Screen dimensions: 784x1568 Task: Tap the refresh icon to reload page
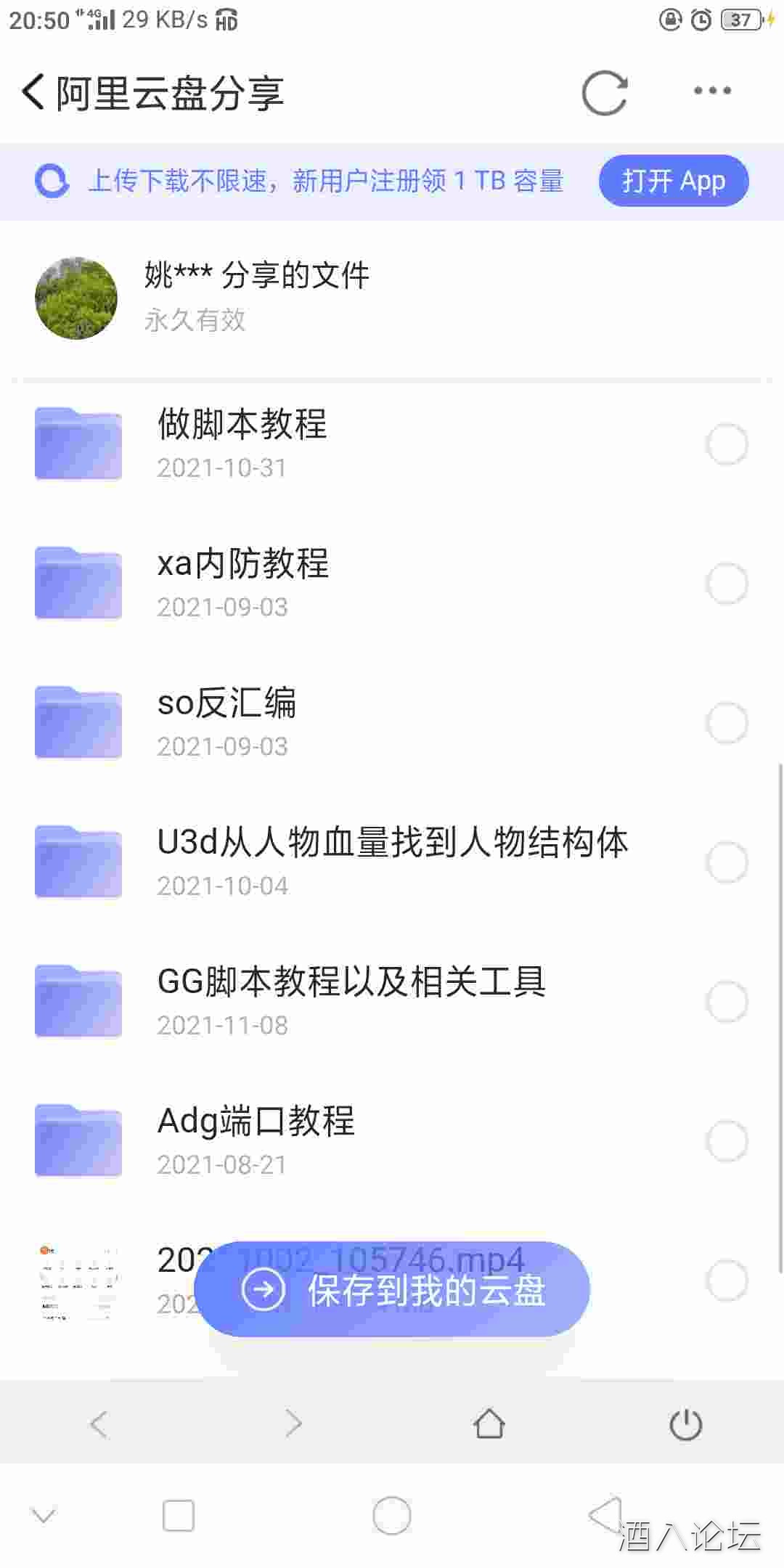[x=604, y=92]
